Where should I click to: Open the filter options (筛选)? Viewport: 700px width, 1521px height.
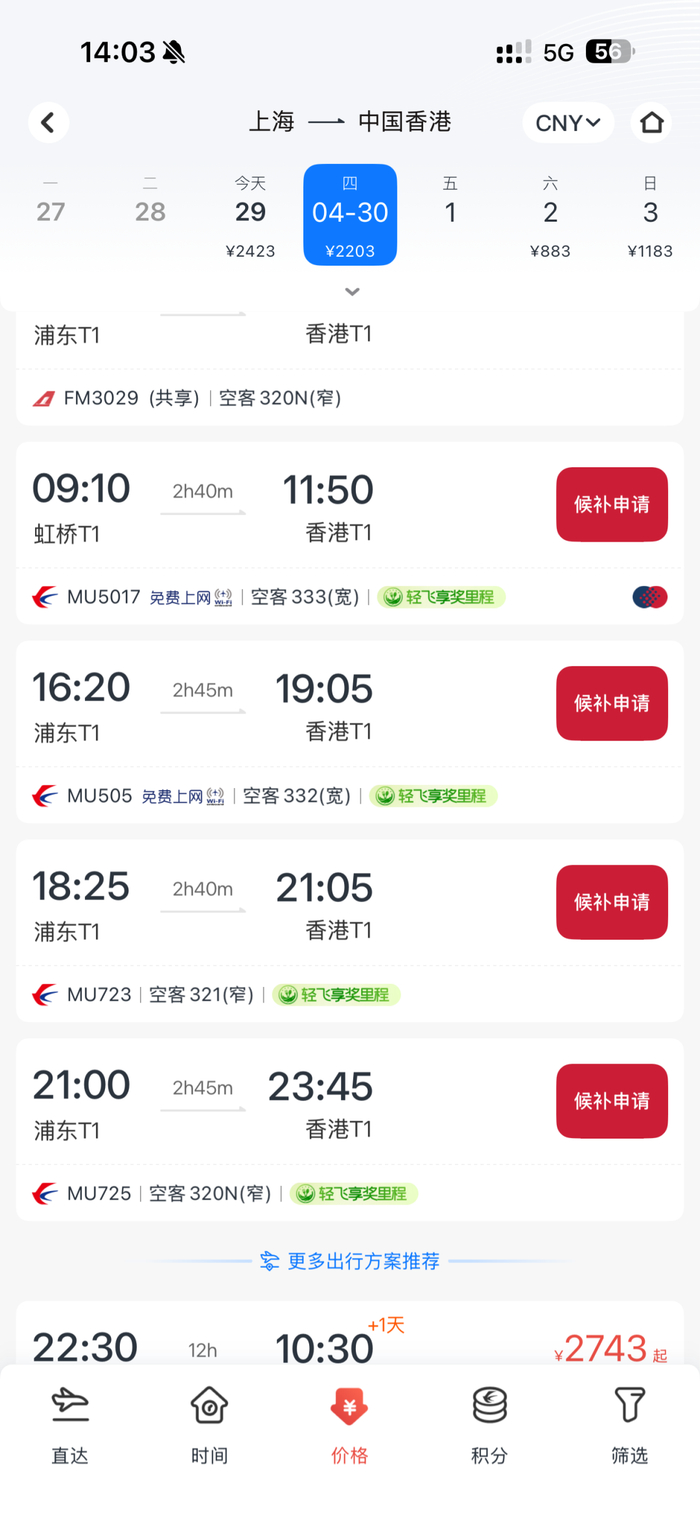pos(629,1425)
